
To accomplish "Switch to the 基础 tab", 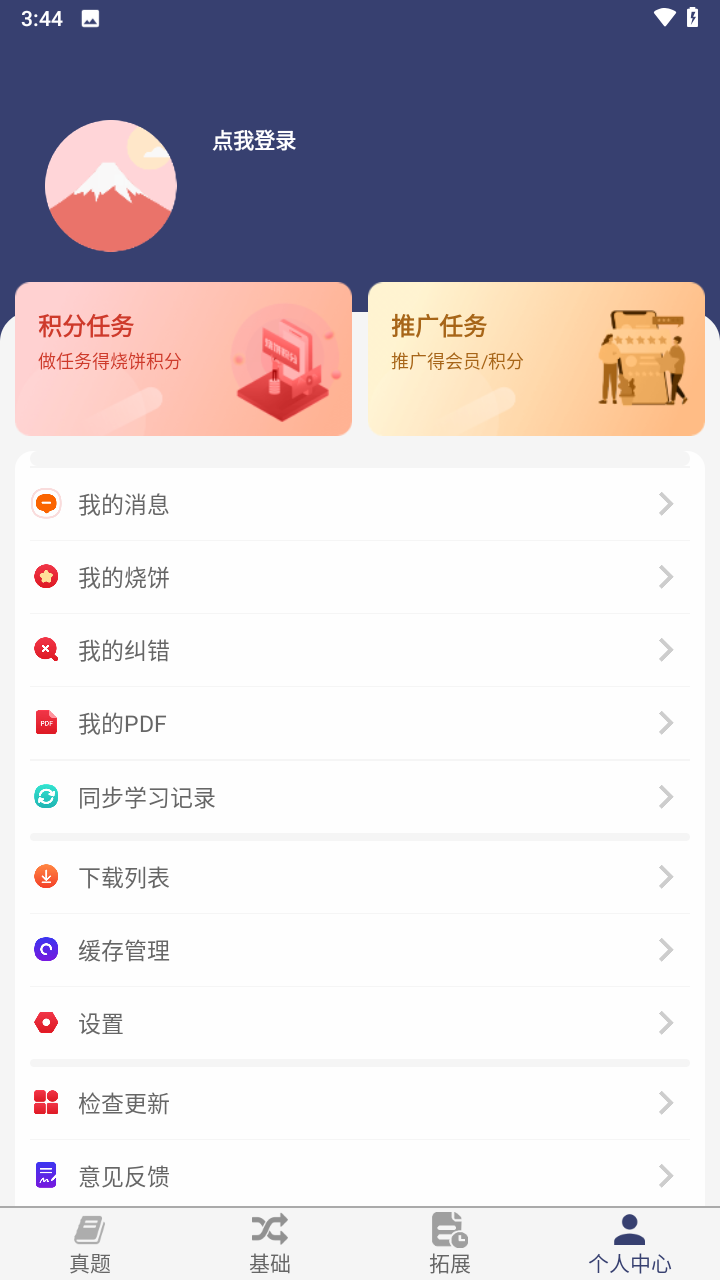I will (x=270, y=1244).
